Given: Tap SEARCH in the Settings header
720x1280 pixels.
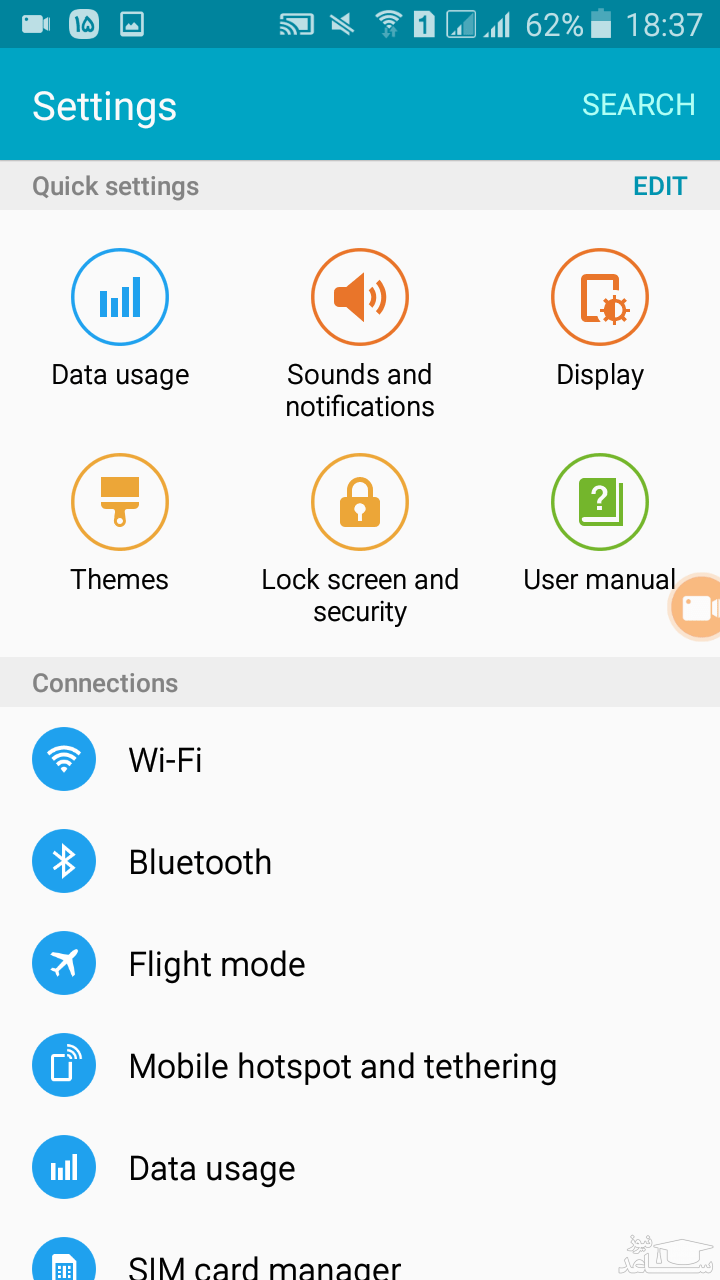Looking at the screenshot, I should coord(638,105).
